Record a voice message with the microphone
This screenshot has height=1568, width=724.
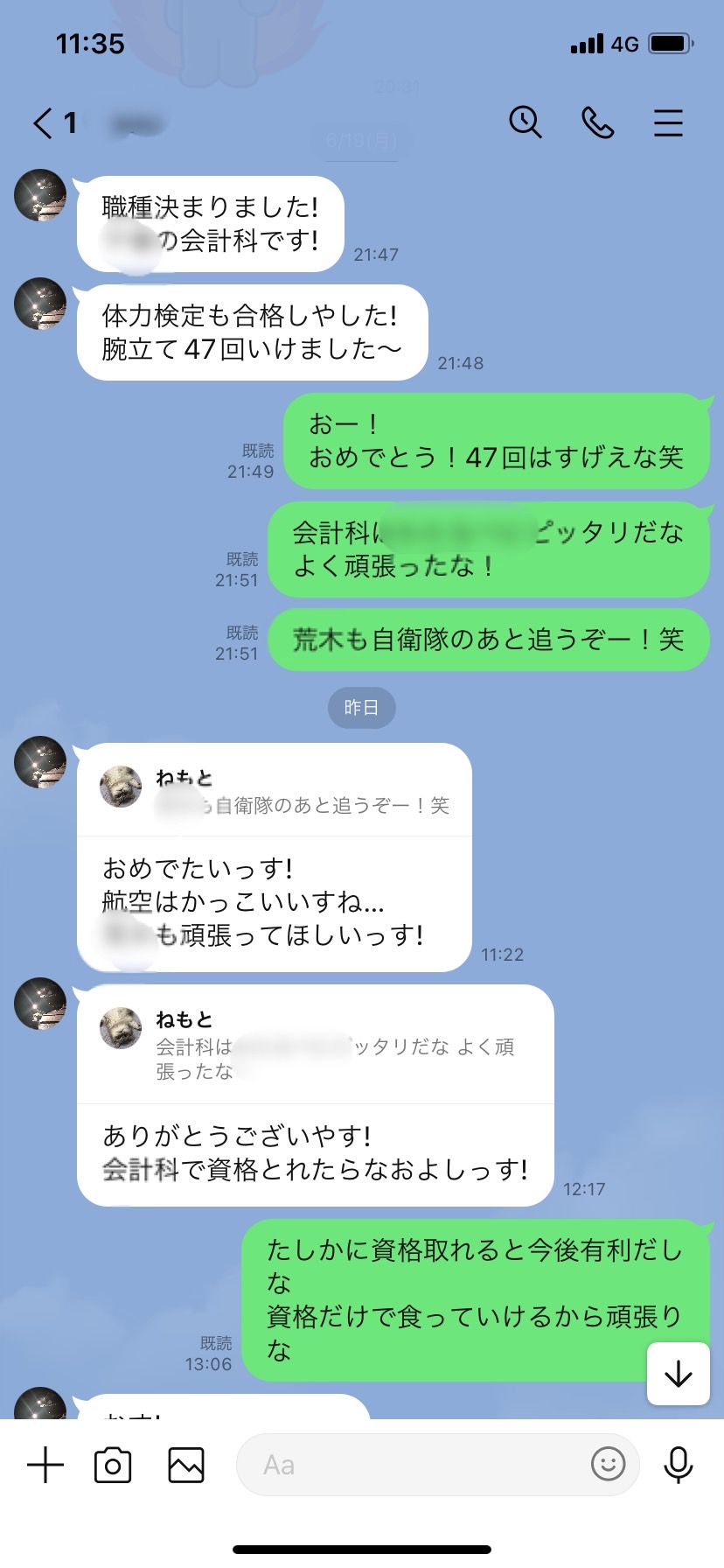679,1465
